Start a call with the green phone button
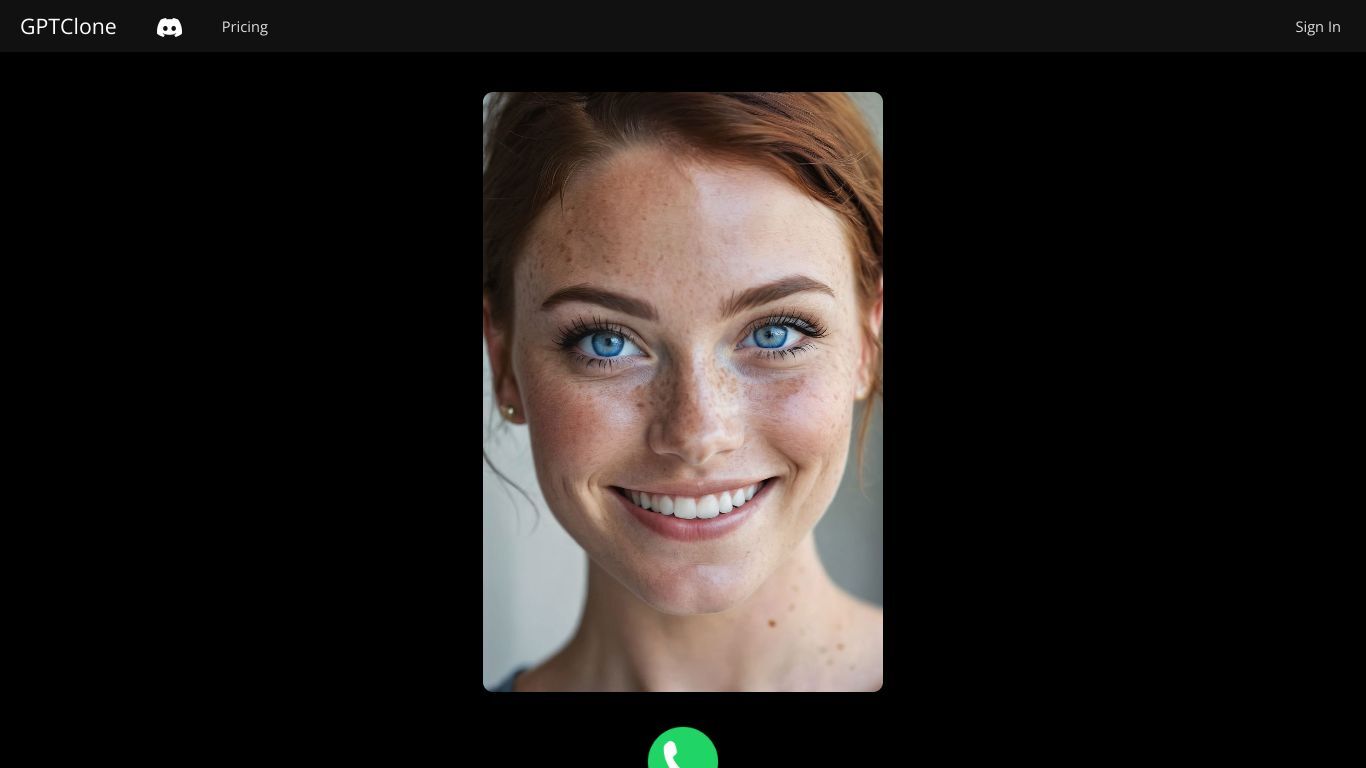The height and width of the screenshot is (768, 1366). [x=683, y=752]
